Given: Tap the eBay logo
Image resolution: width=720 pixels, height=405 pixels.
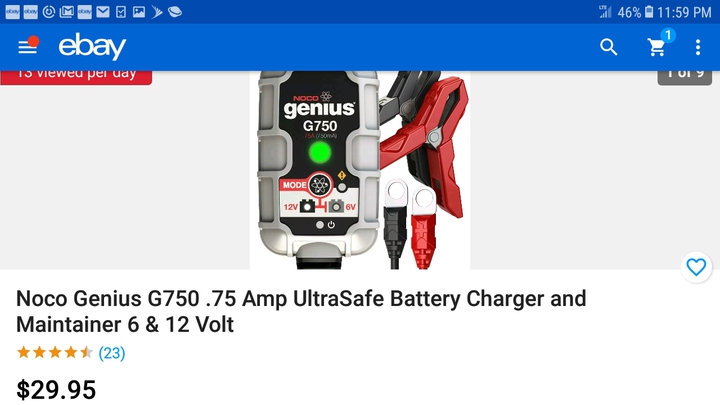Looking at the screenshot, I should (92, 47).
